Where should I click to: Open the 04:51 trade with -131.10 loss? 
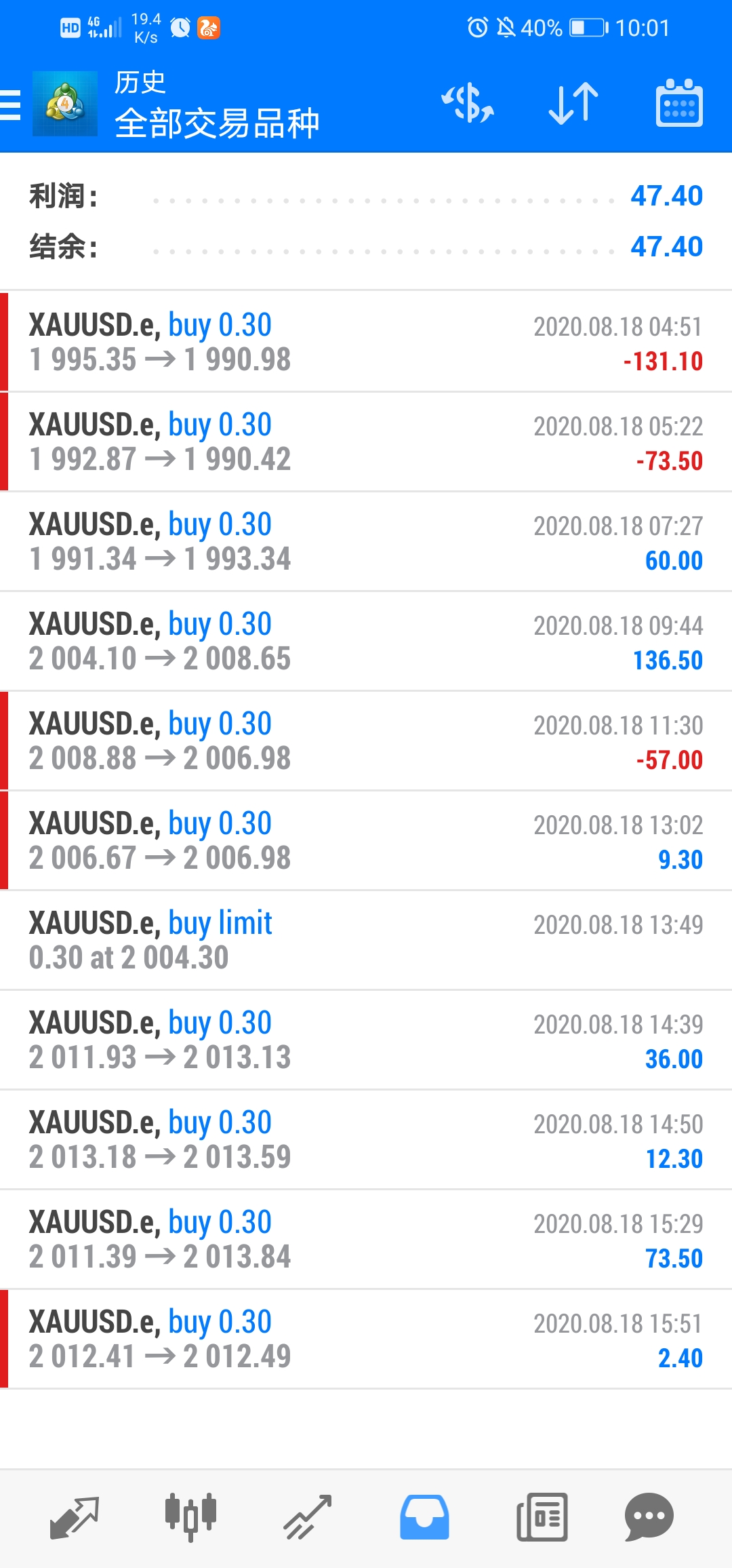coord(366,342)
